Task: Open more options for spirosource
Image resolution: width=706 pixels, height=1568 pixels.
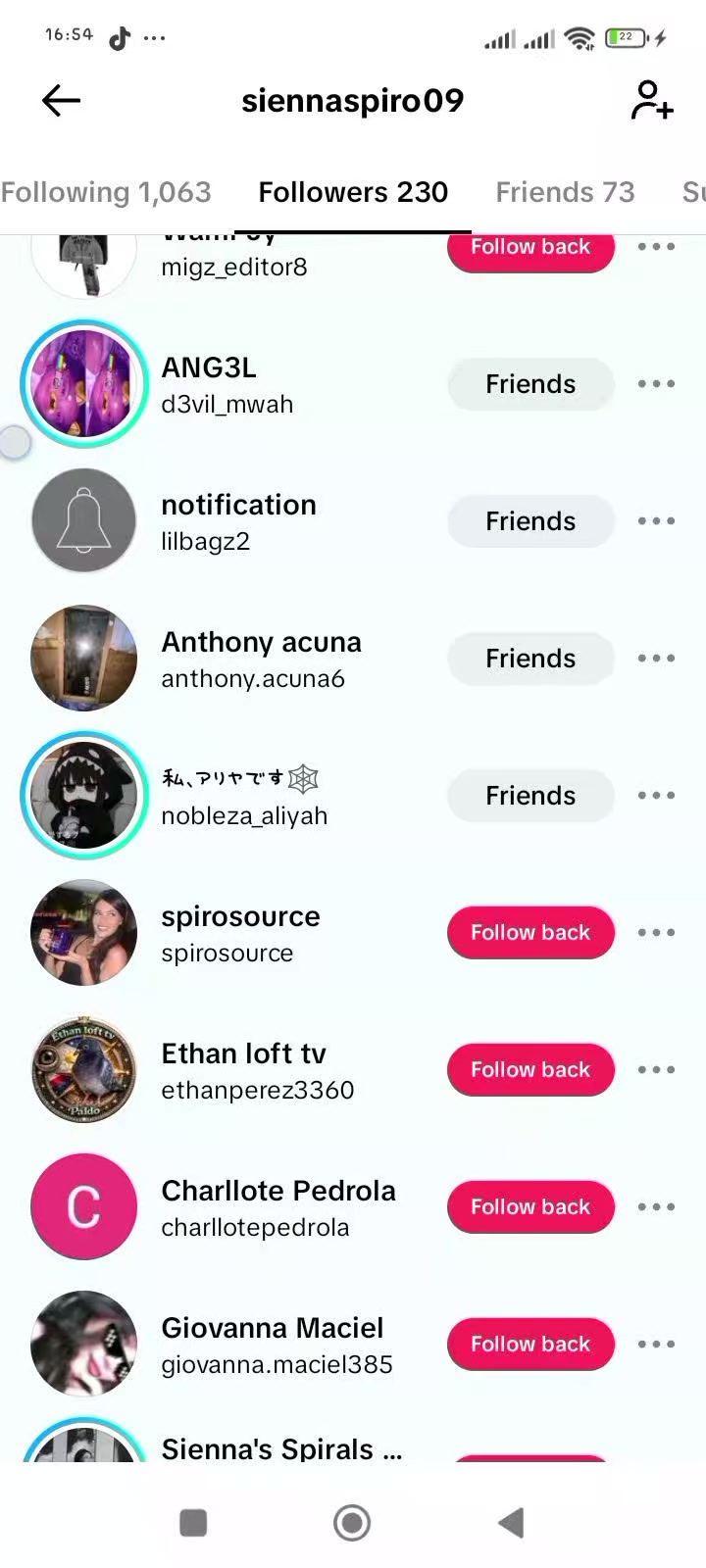Action: click(656, 933)
